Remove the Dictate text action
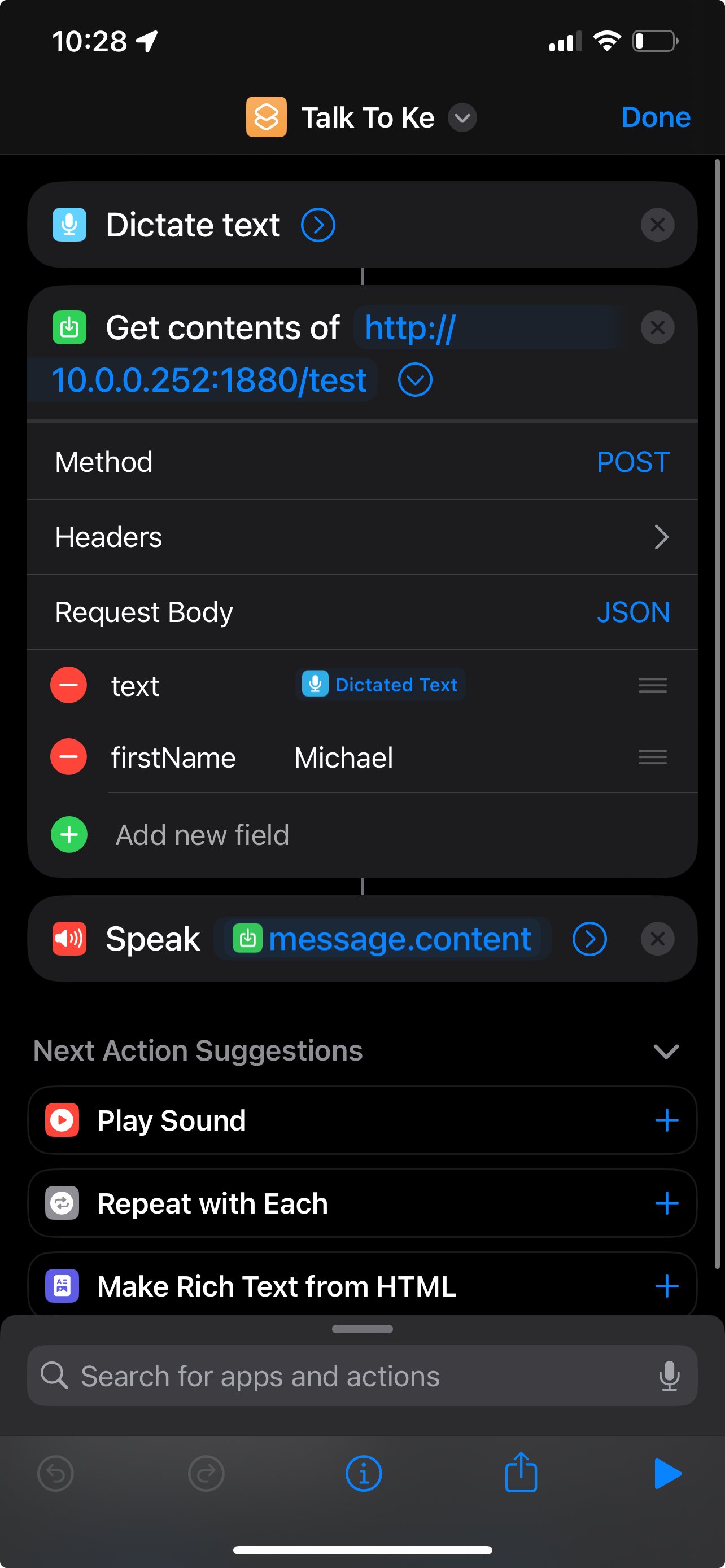The image size is (725, 1568). [657, 225]
